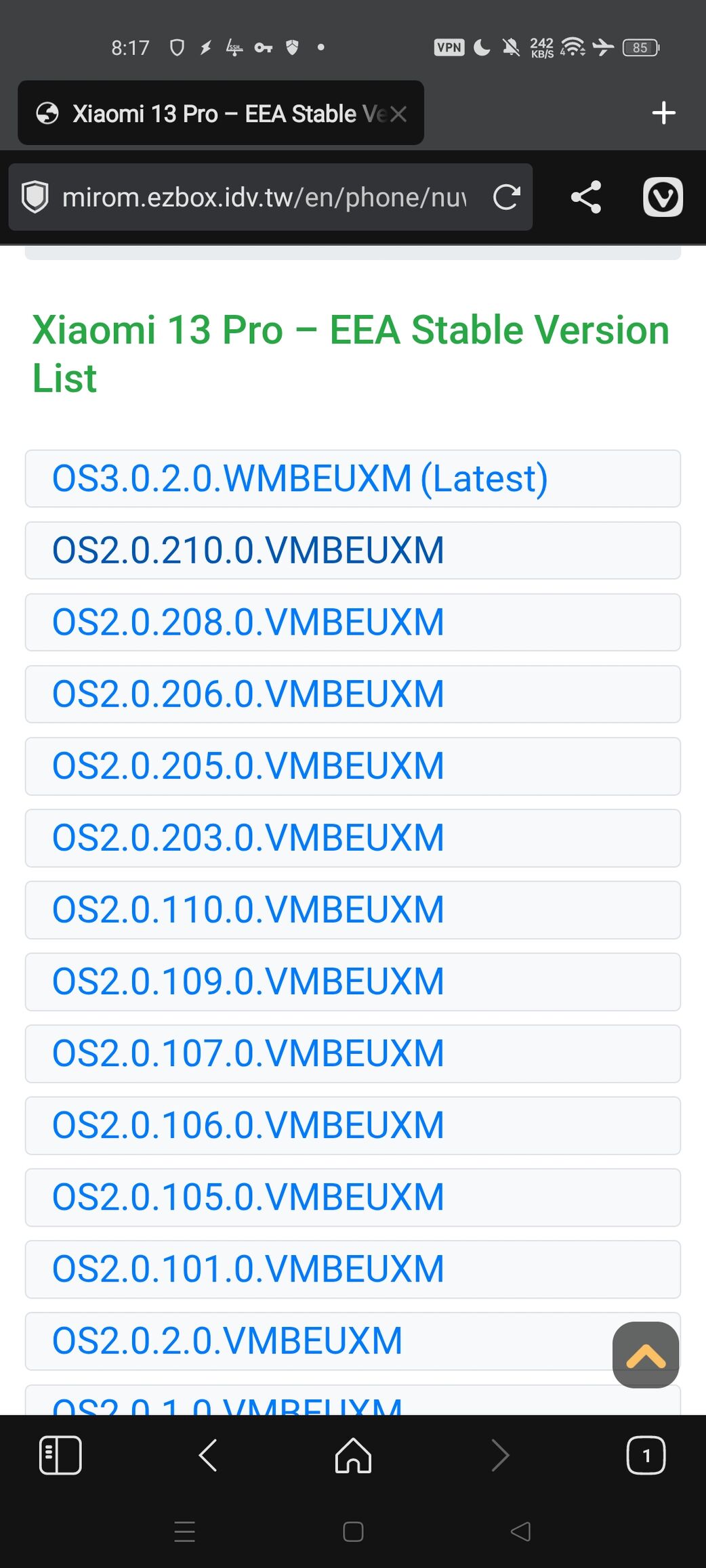The image size is (706, 1568).
Task: Open a new browser tab
Action: (x=663, y=113)
